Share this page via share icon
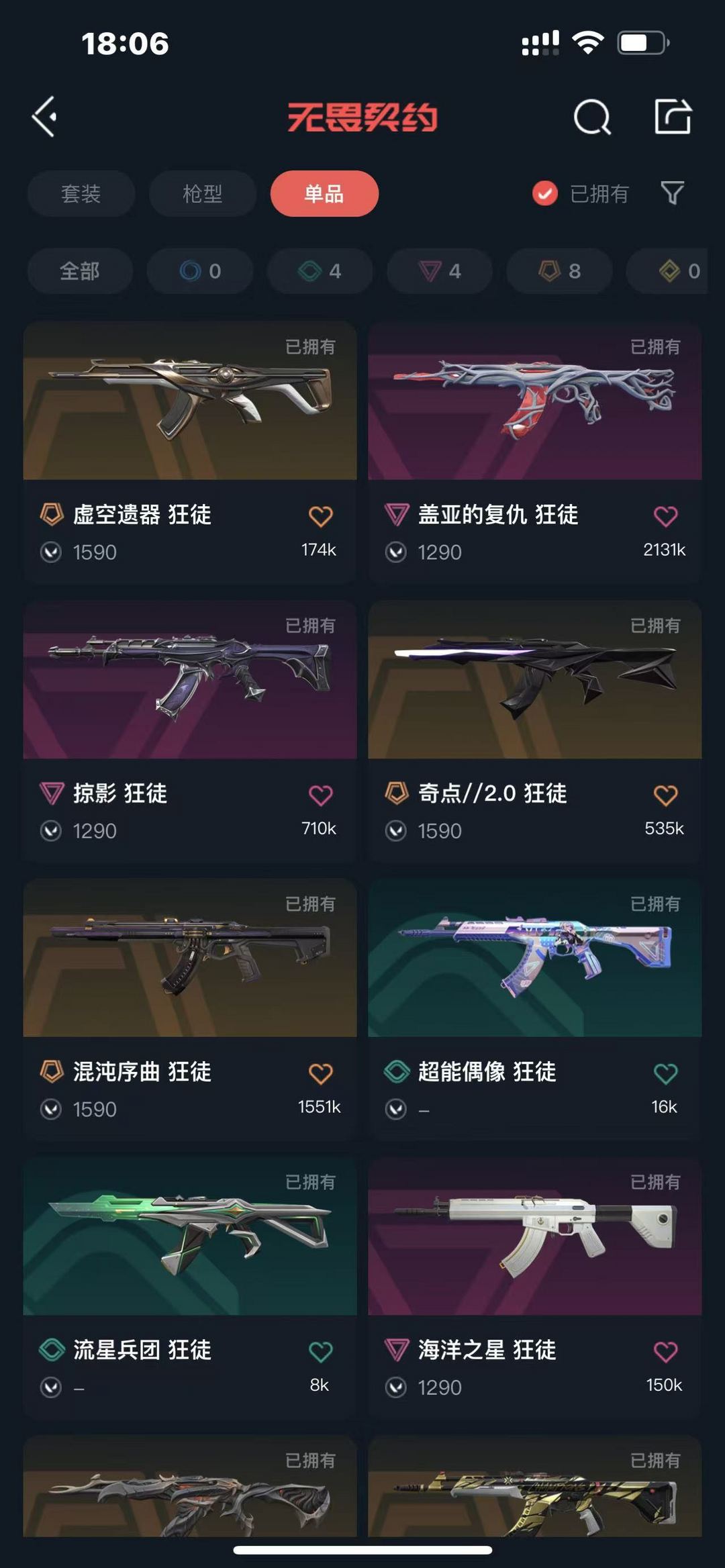Screen dimensions: 725x1568 coord(673,117)
